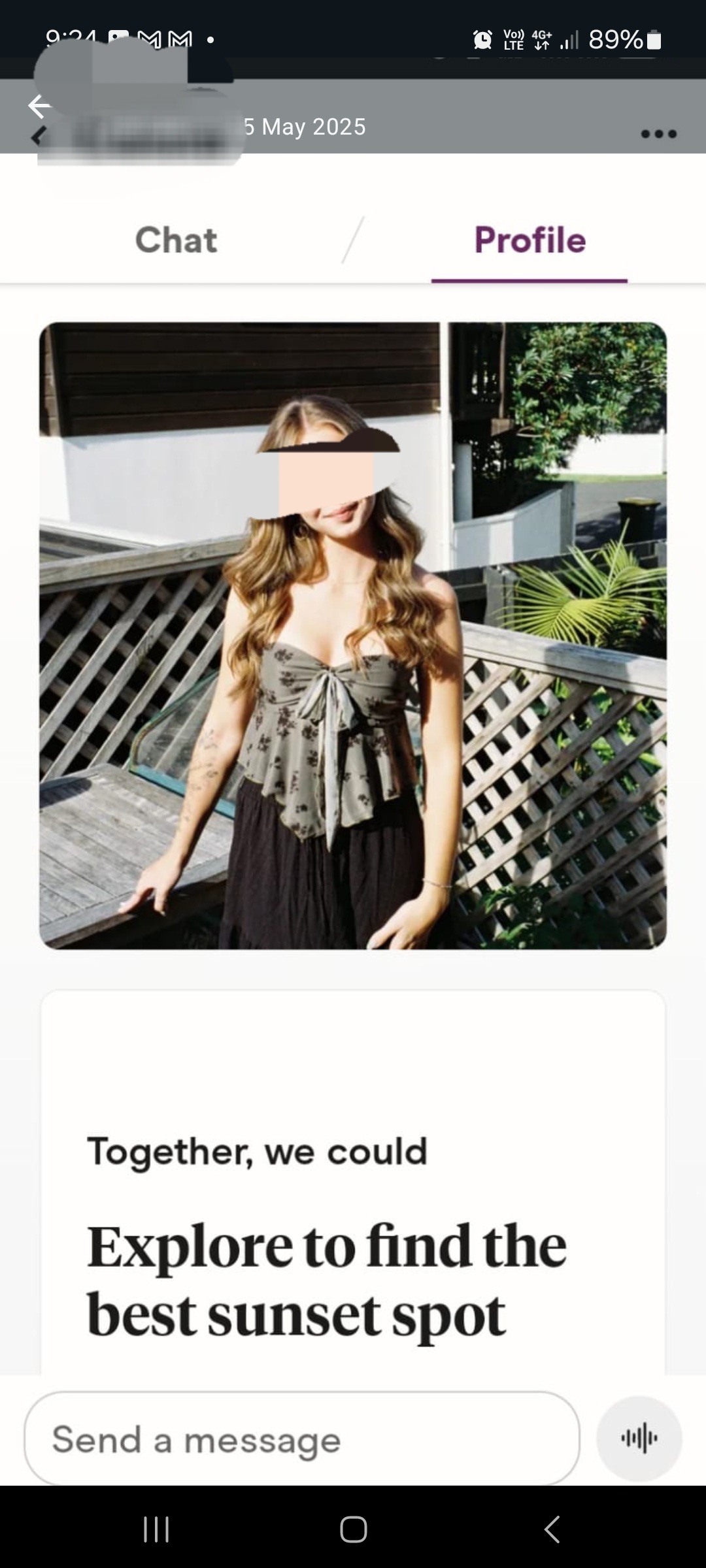This screenshot has height=1568, width=706.
Task: Focus the Send a message field
Action: tap(302, 1440)
